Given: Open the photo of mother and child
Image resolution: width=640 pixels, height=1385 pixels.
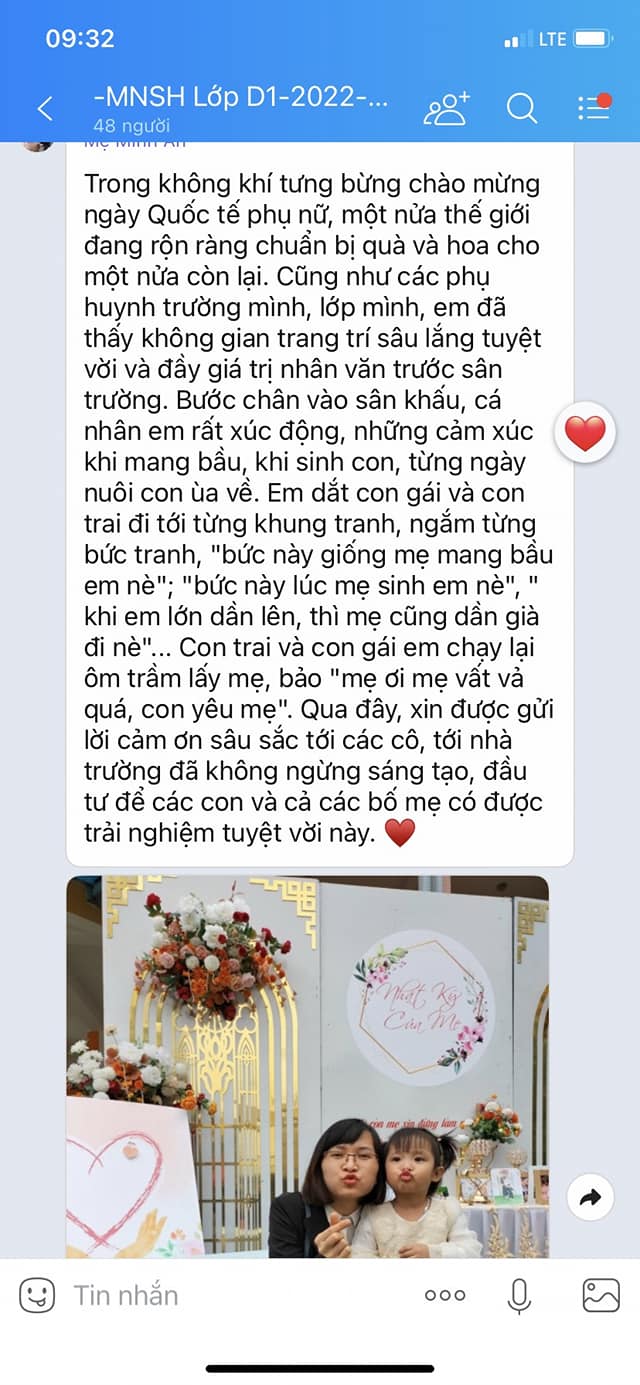Looking at the screenshot, I should pos(307,1066).
